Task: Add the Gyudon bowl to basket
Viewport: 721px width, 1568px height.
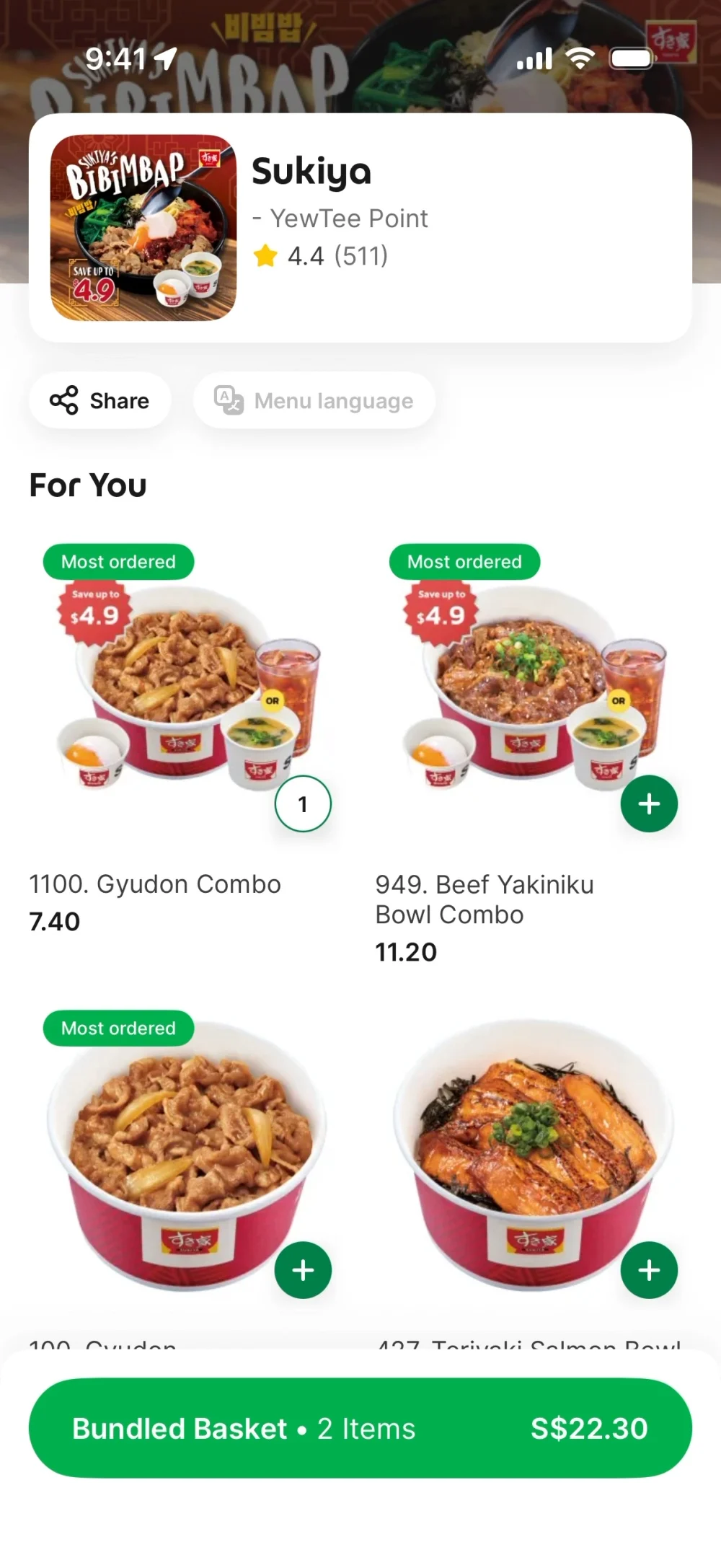Action: point(303,1270)
